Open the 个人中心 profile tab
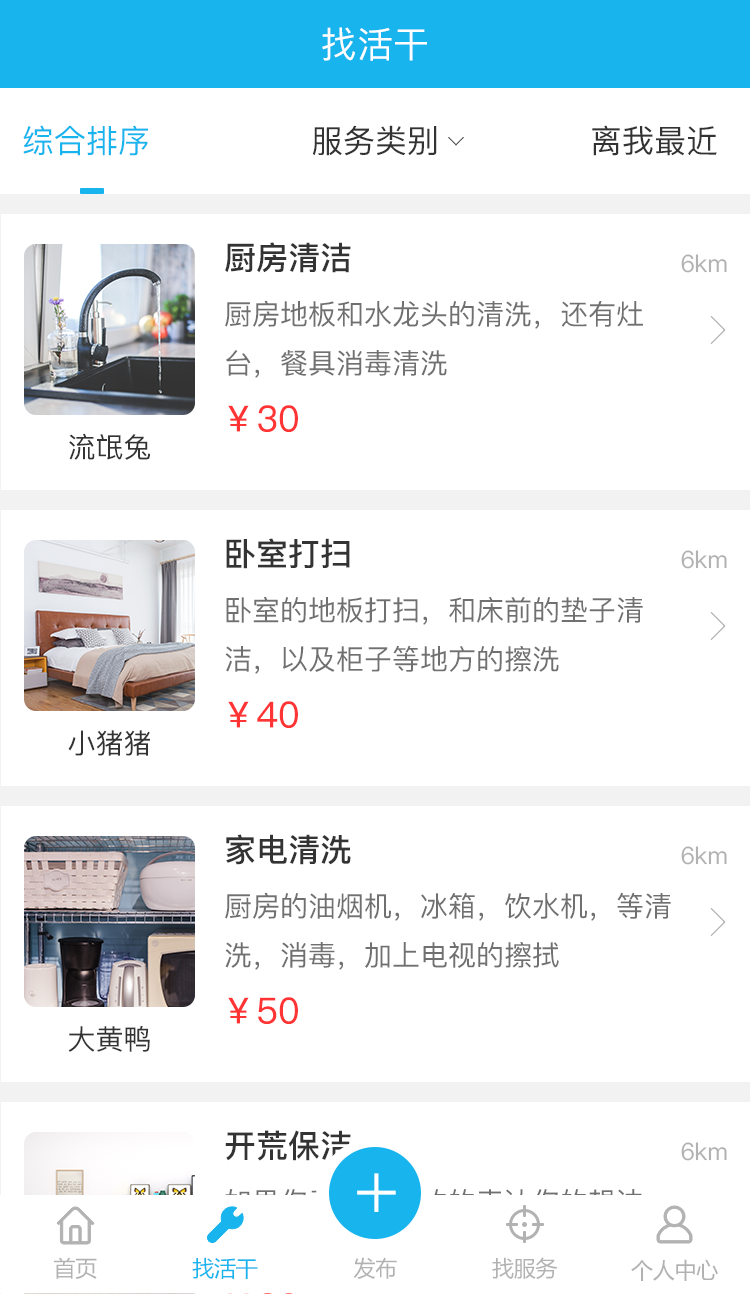Image resolution: width=750 pixels, height=1294 pixels. click(x=674, y=1243)
